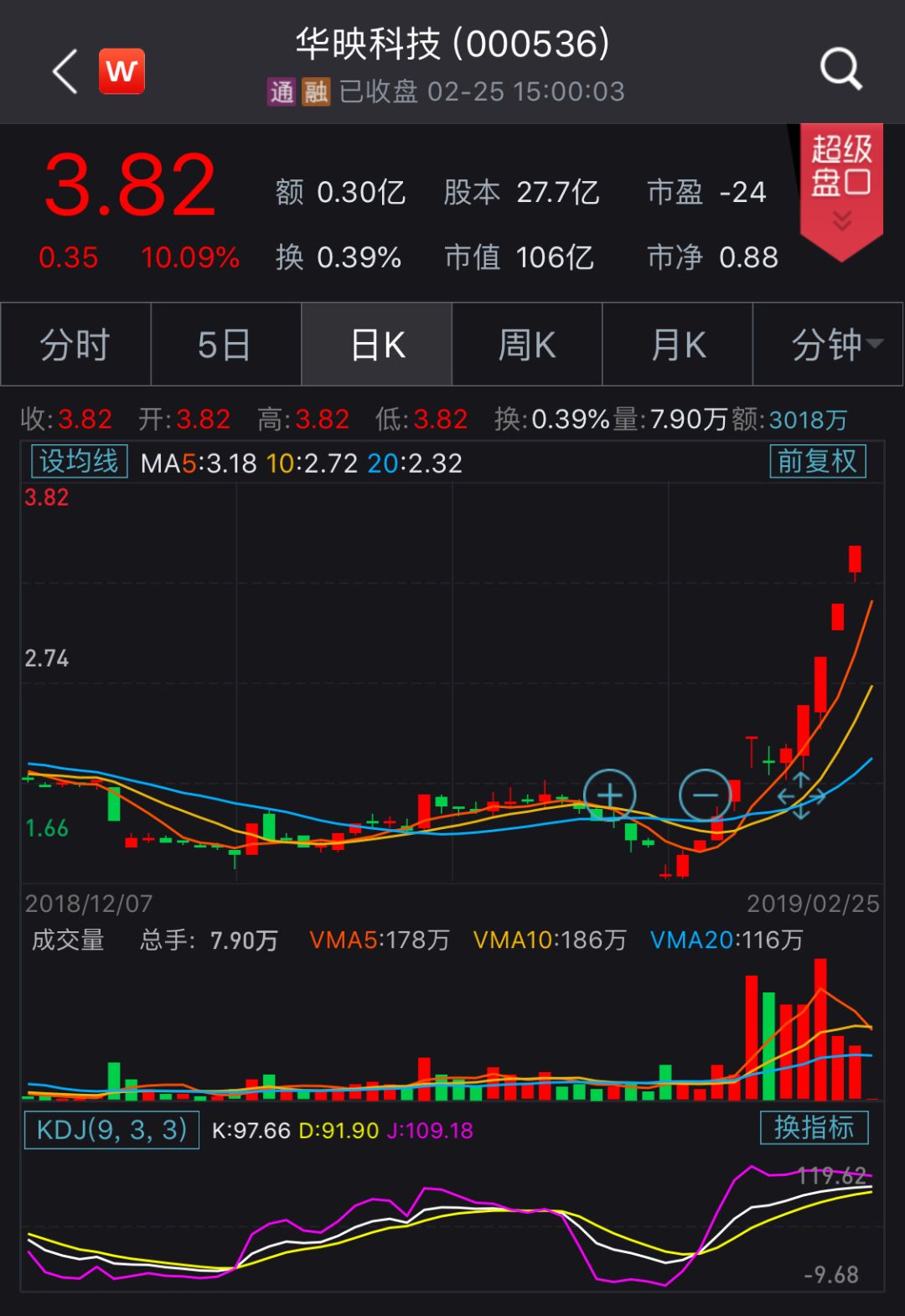Open KDJ(9, 3, 3) indicator parameters
Viewport: 905px width, 1316px height.
111,1130
